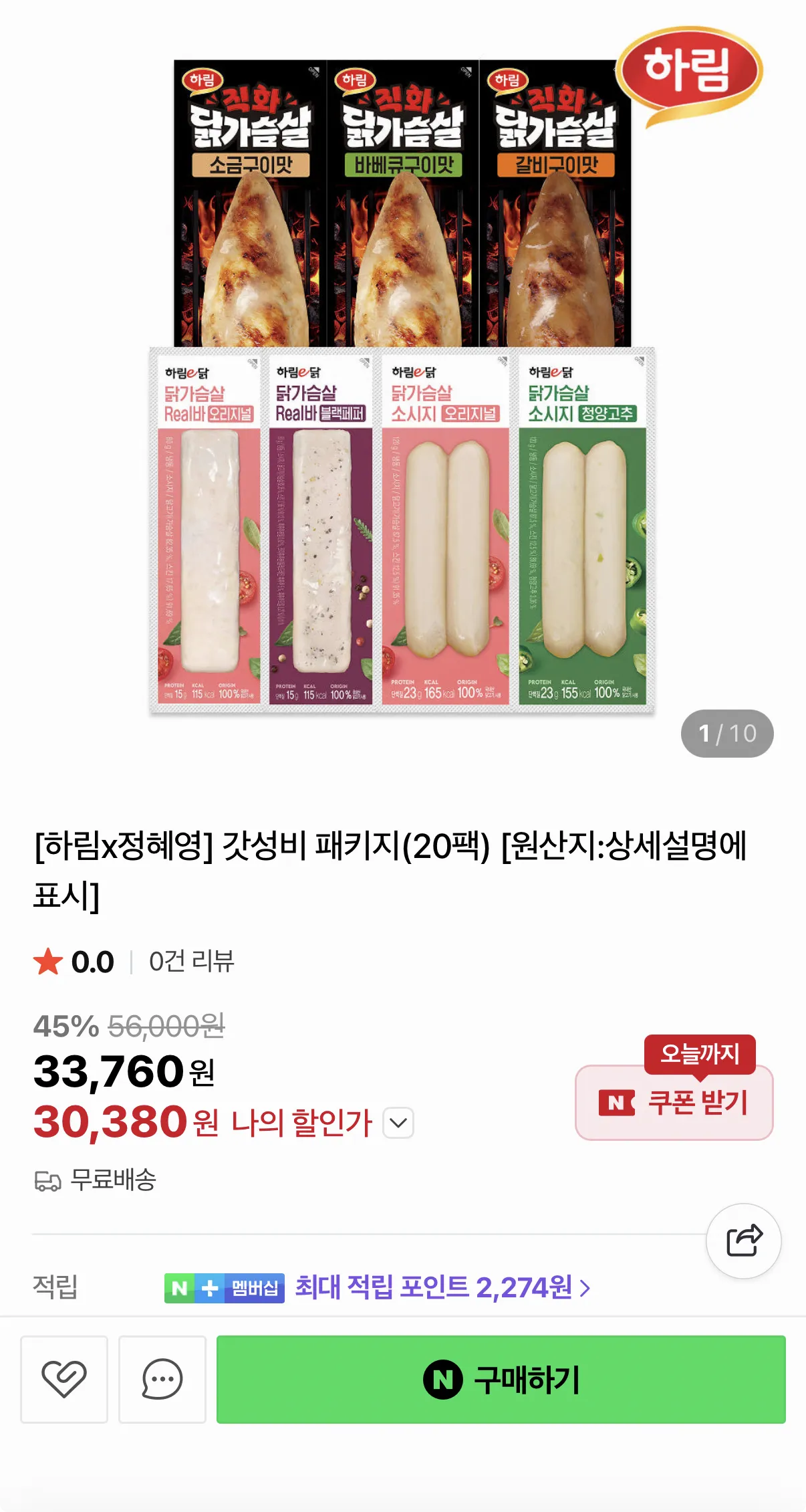Screen dimensions: 806x1512
Task: Expand 나의 할인가 discount details
Action: [398, 1122]
